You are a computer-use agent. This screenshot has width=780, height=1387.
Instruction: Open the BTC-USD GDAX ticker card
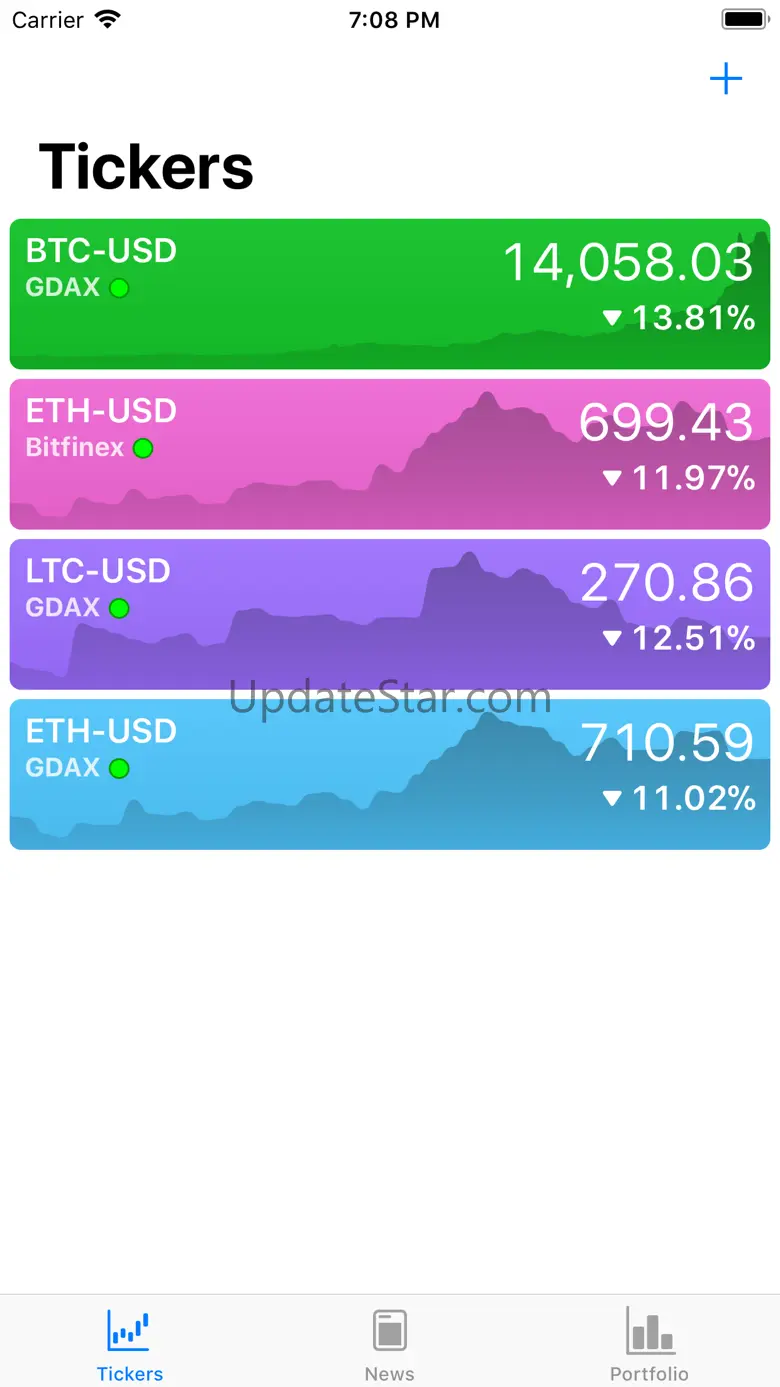(390, 294)
